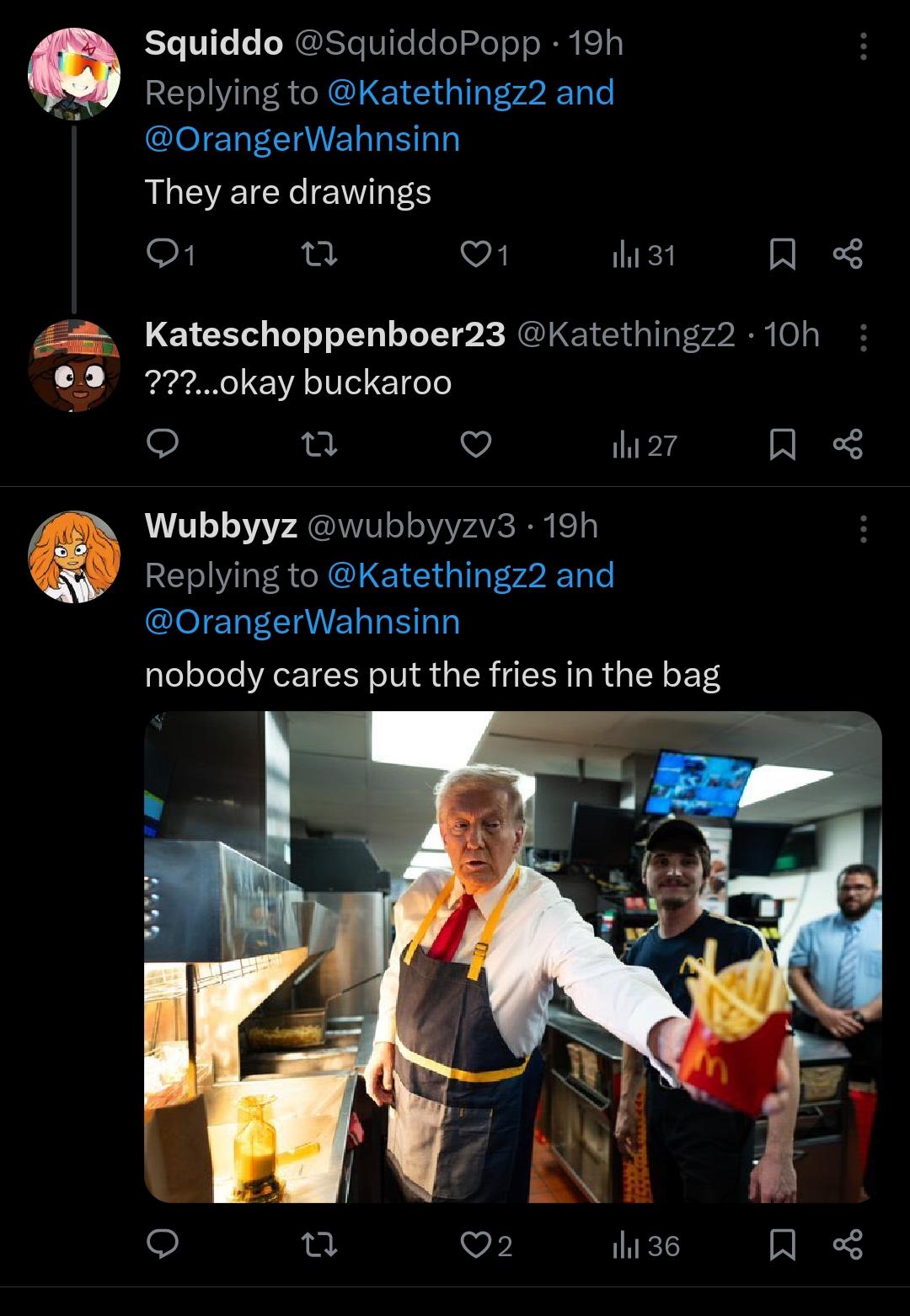Screen dimensions: 910x1316
Task: Bookmark Squiddo's reply
Action: 783,254
